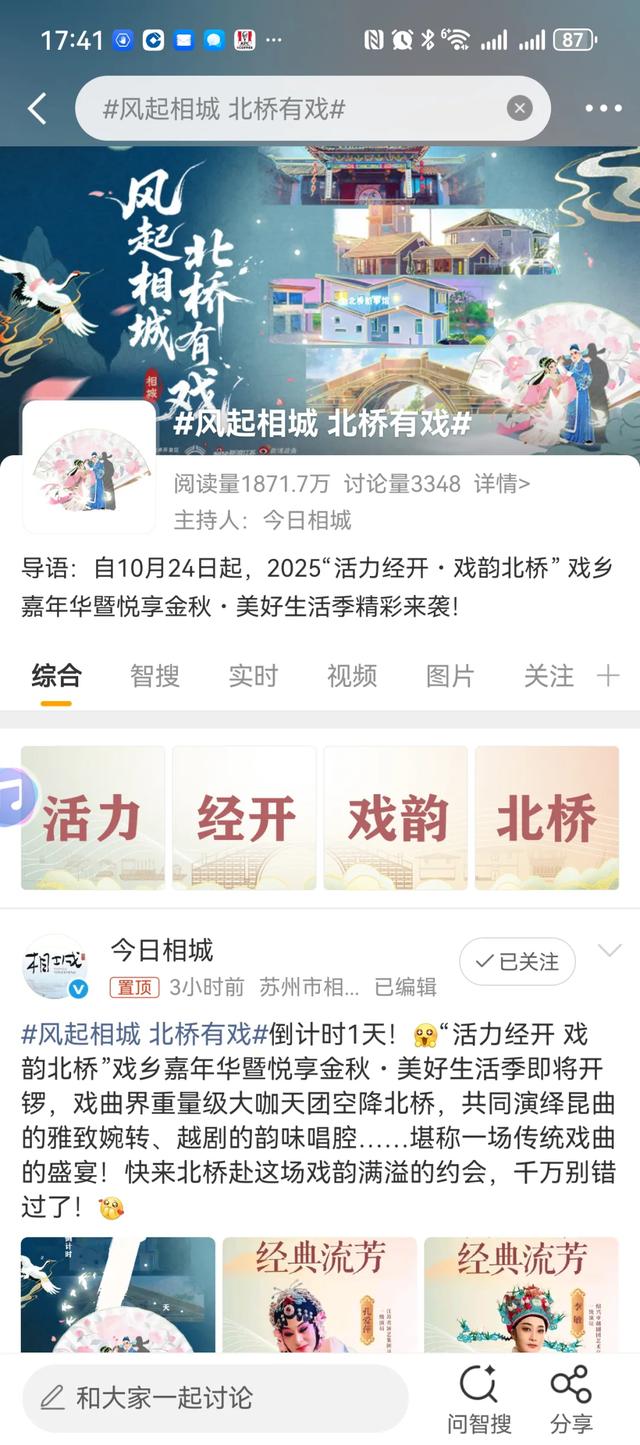640x1445 pixels.
Task: Go back using the back arrow
Action: coord(37,109)
